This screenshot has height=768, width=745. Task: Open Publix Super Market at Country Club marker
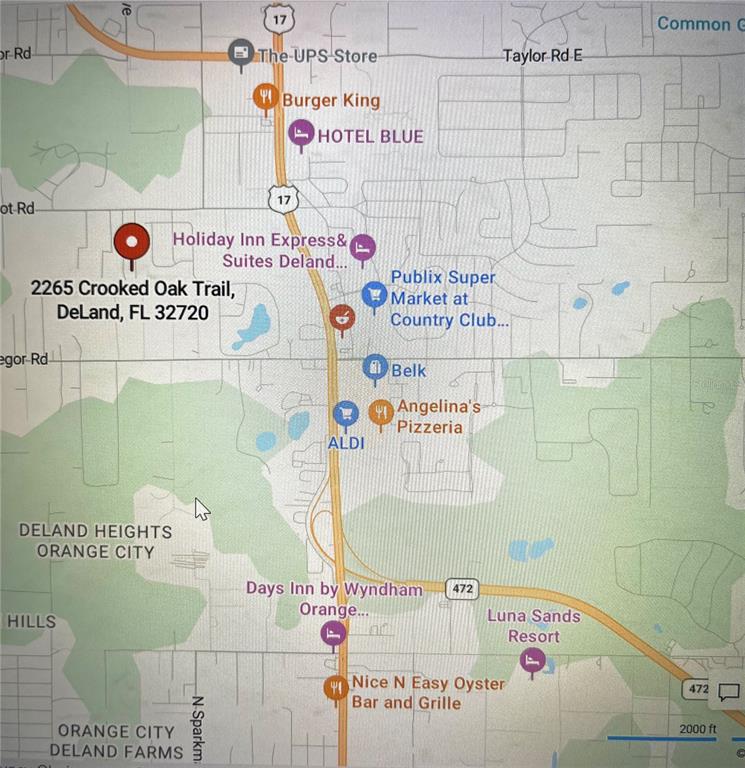coord(374,294)
